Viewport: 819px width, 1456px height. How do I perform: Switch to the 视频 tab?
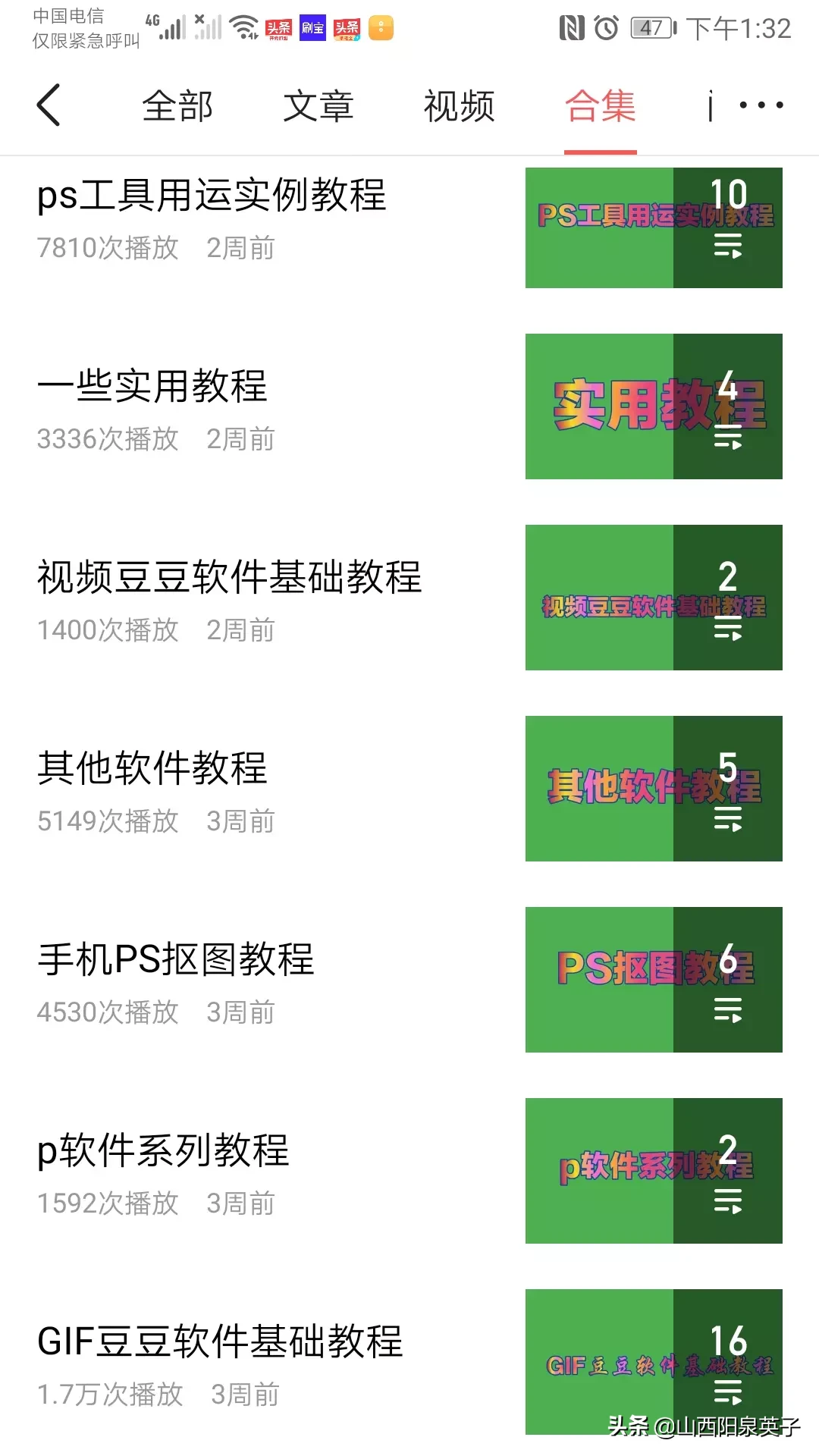pyautogui.click(x=459, y=106)
